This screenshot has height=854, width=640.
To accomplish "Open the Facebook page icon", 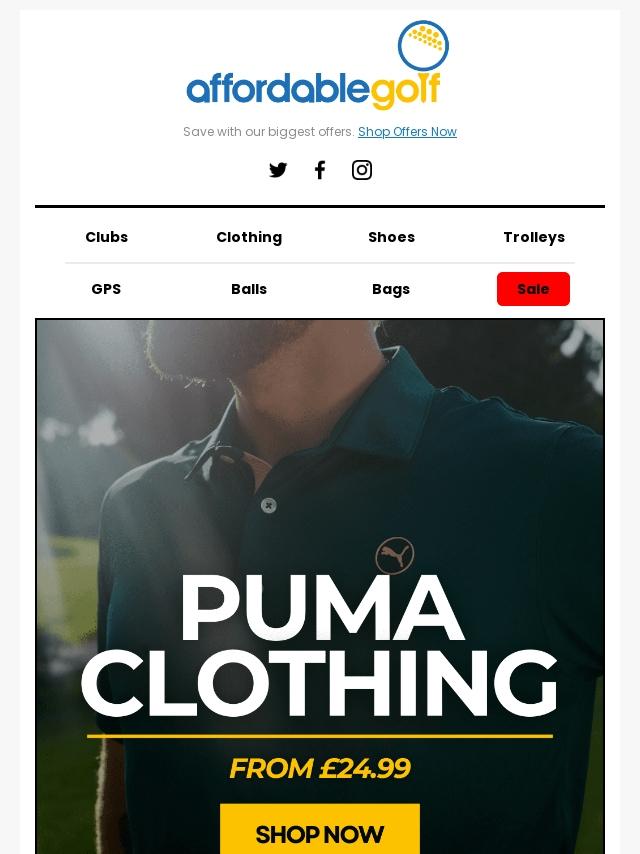I will pyautogui.click(x=320, y=170).
